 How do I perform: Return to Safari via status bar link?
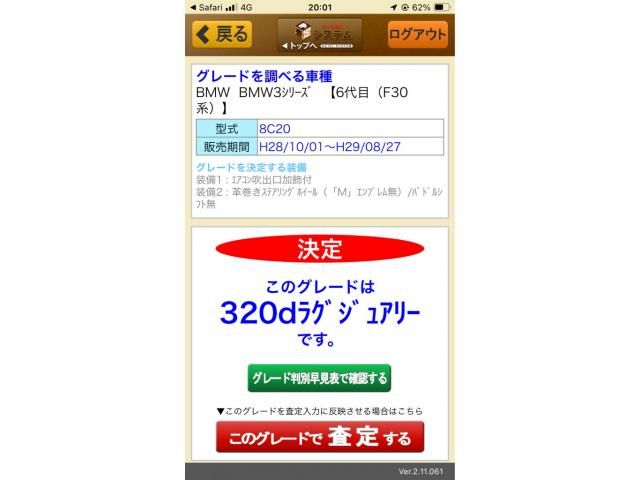pos(208,6)
